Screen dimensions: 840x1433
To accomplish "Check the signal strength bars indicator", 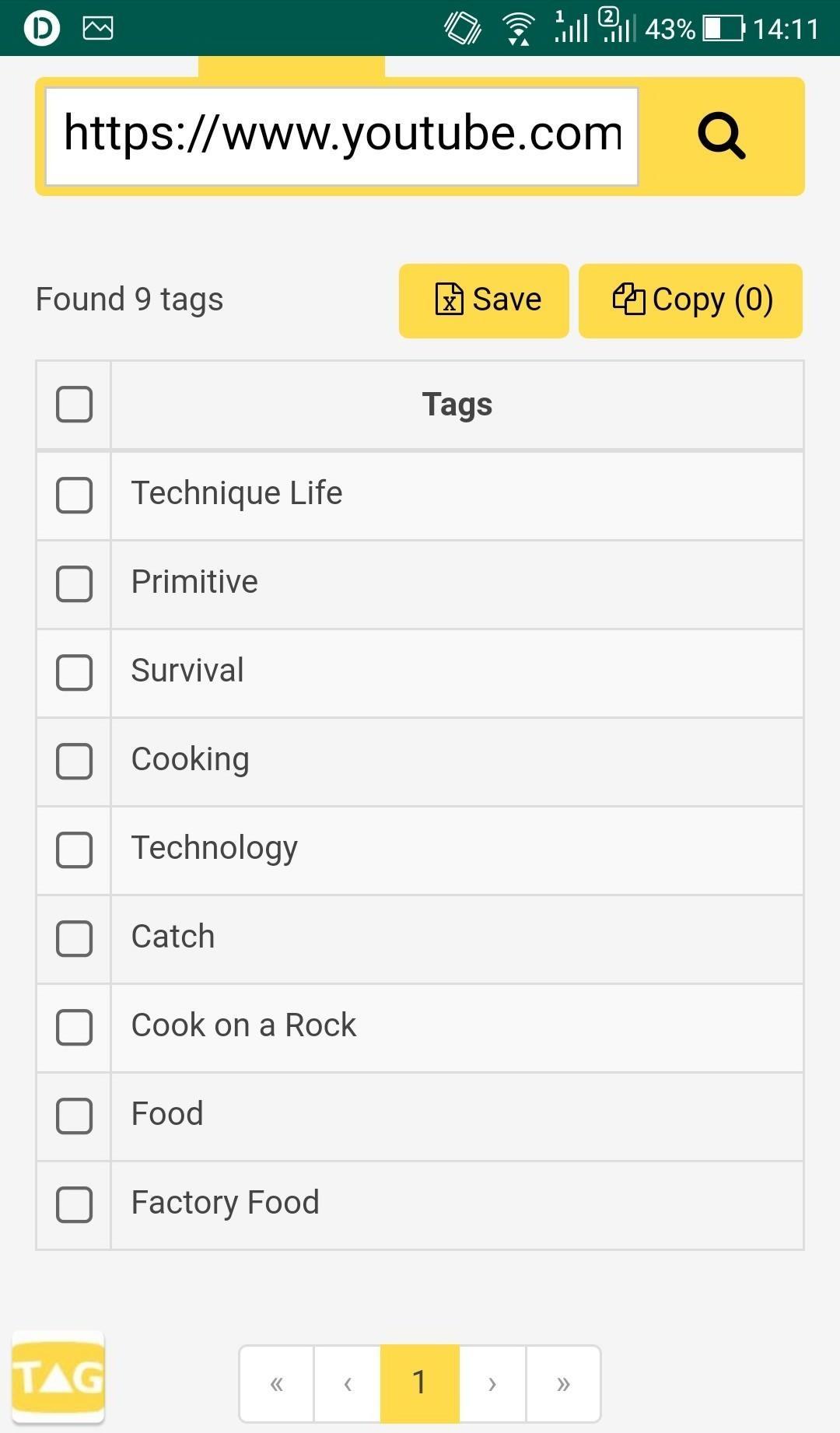I will tap(573, 29).
